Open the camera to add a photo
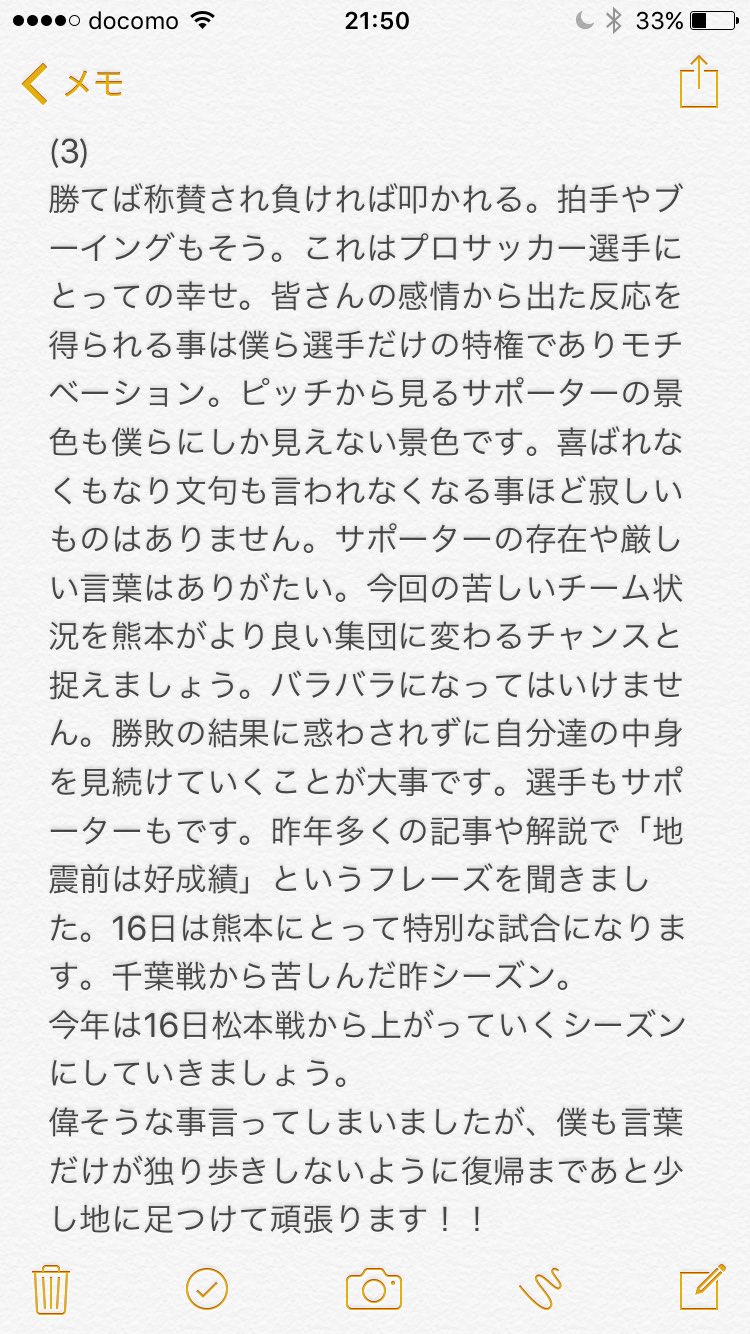The image size is (750, 1334). pos(374,1289)
